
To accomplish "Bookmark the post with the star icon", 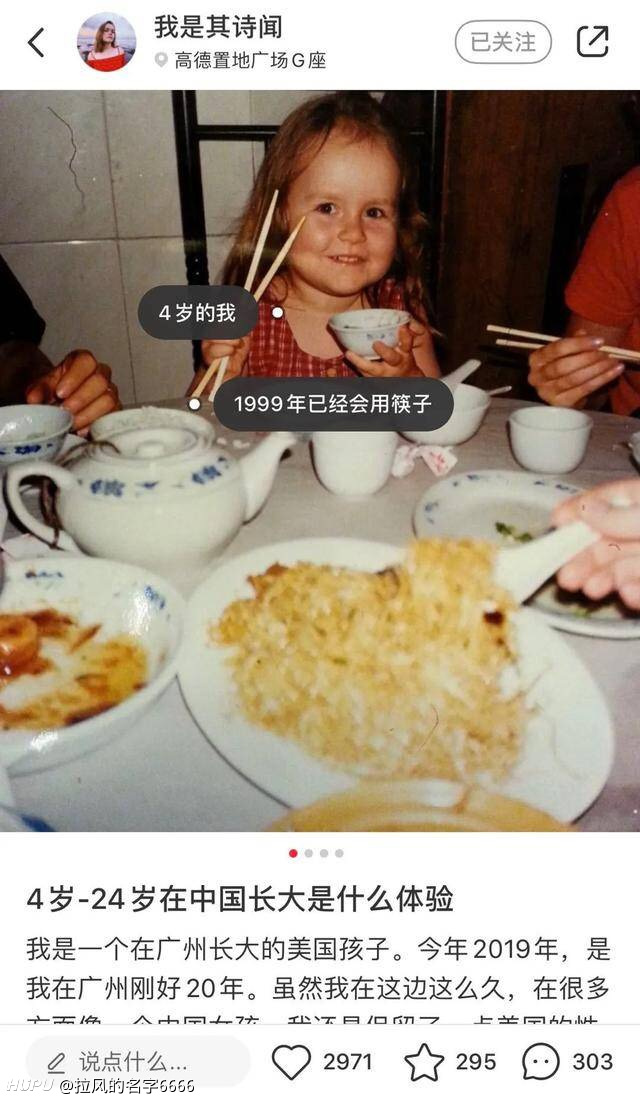I will coord(424,1062).
